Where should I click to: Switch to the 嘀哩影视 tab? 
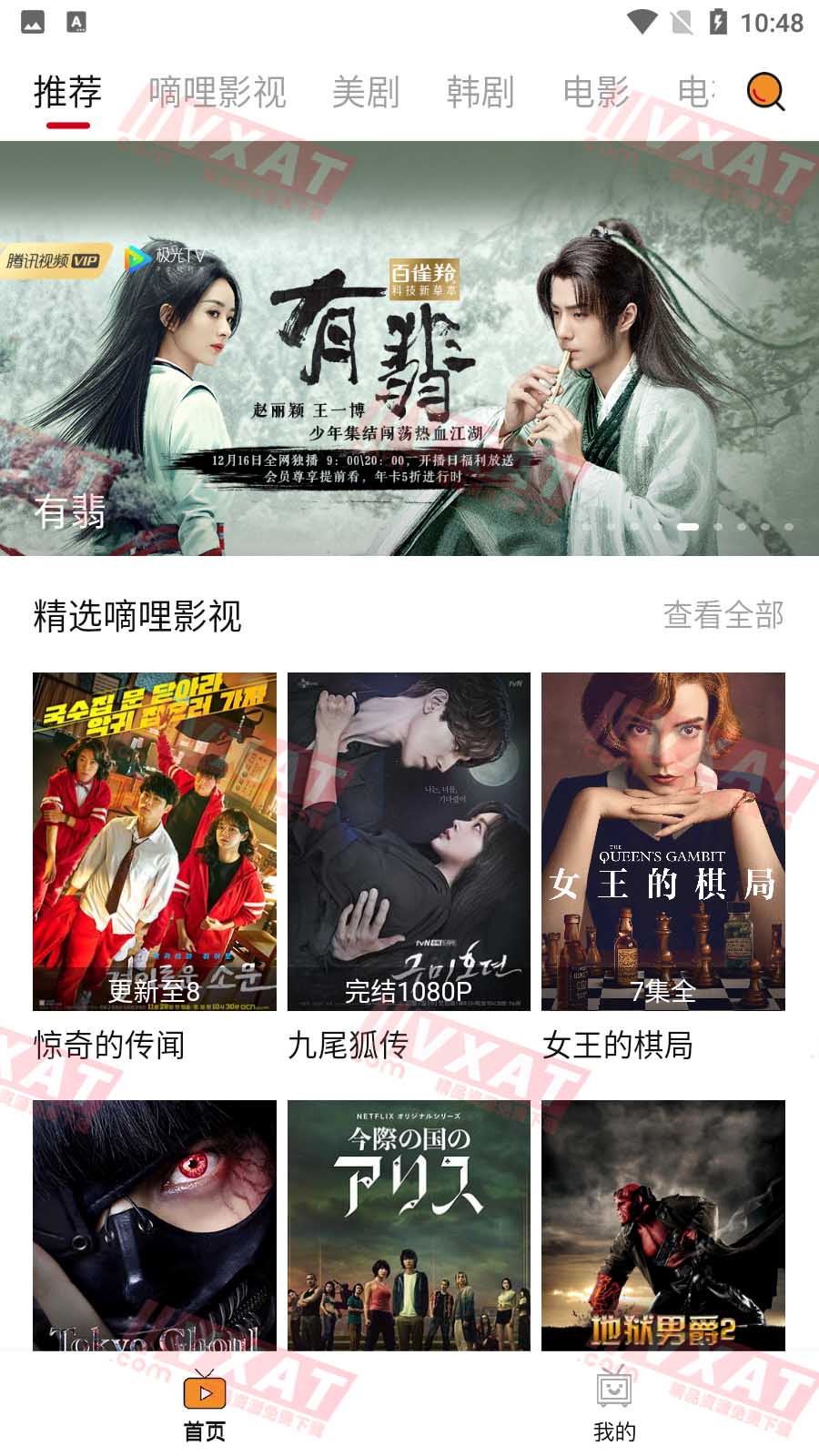click(x=216, y=91)
